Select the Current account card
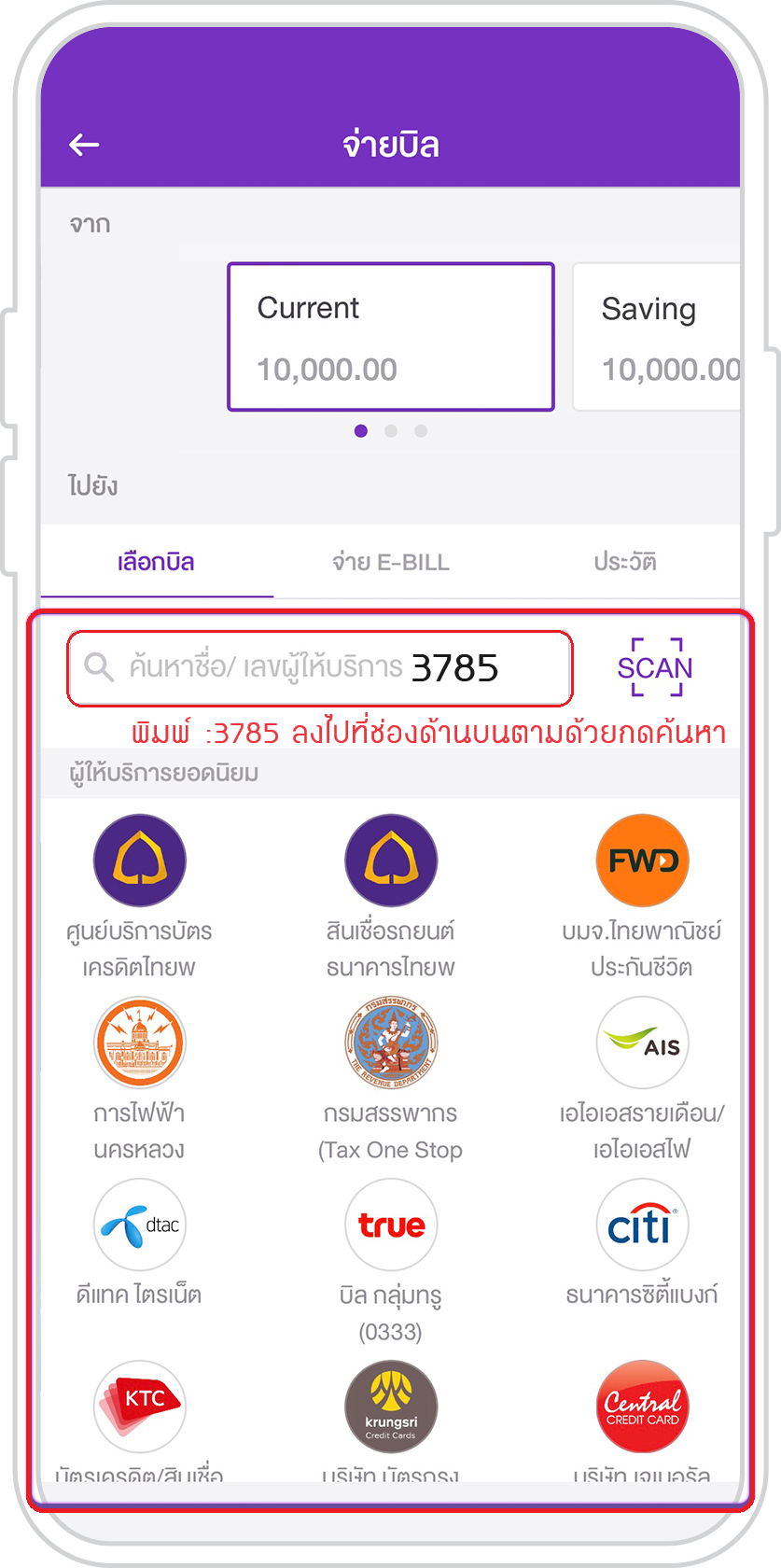 click(390, 337)
